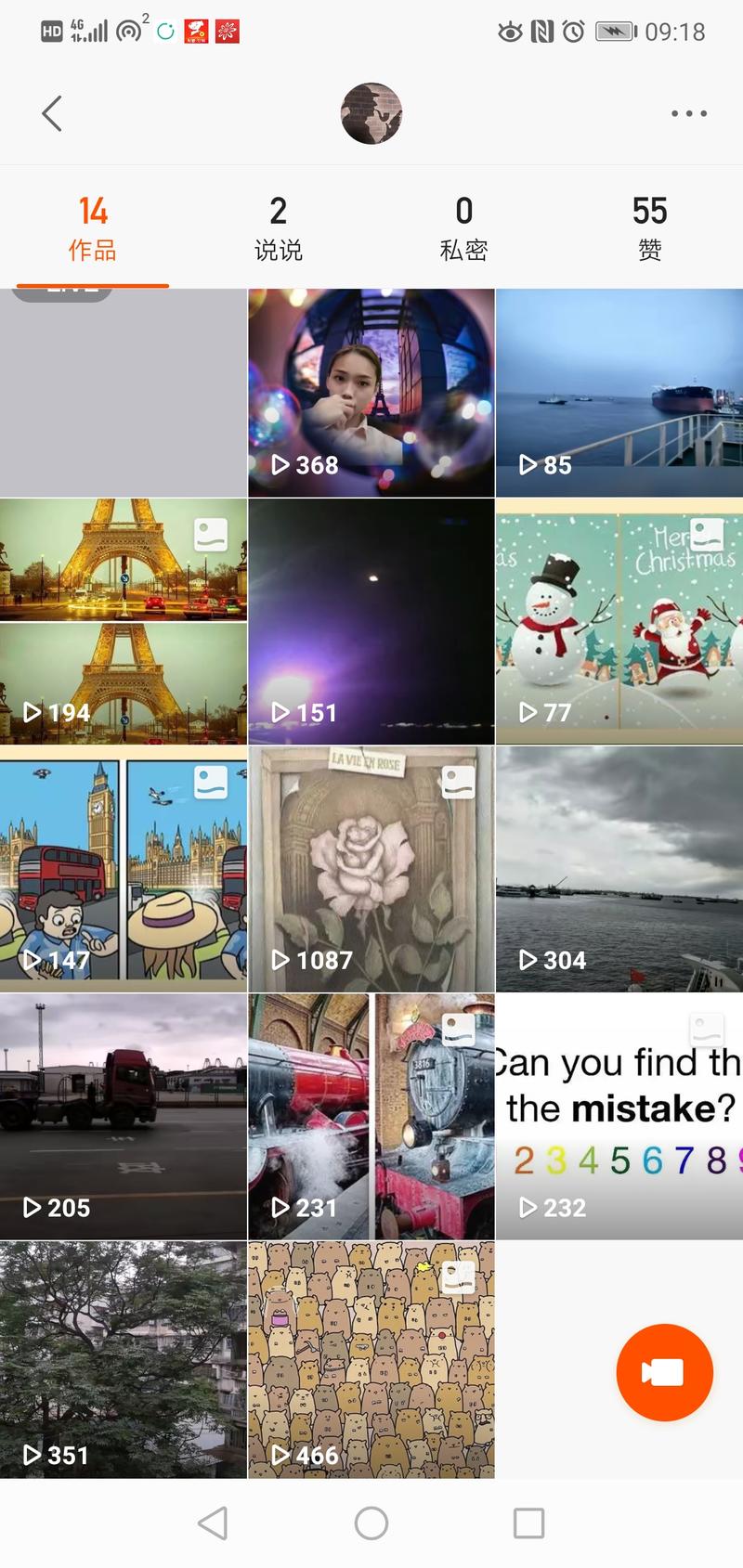Play the red truck video with 205 plays
Screen dimensions: 743x1568
click(124, 1116)
